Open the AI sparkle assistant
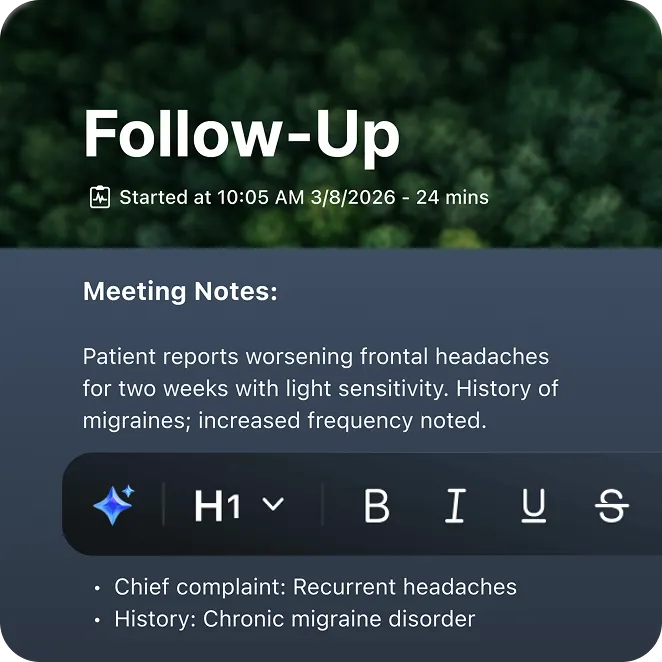The width and height of the screenshot is (662, 662). click(113, 505)
